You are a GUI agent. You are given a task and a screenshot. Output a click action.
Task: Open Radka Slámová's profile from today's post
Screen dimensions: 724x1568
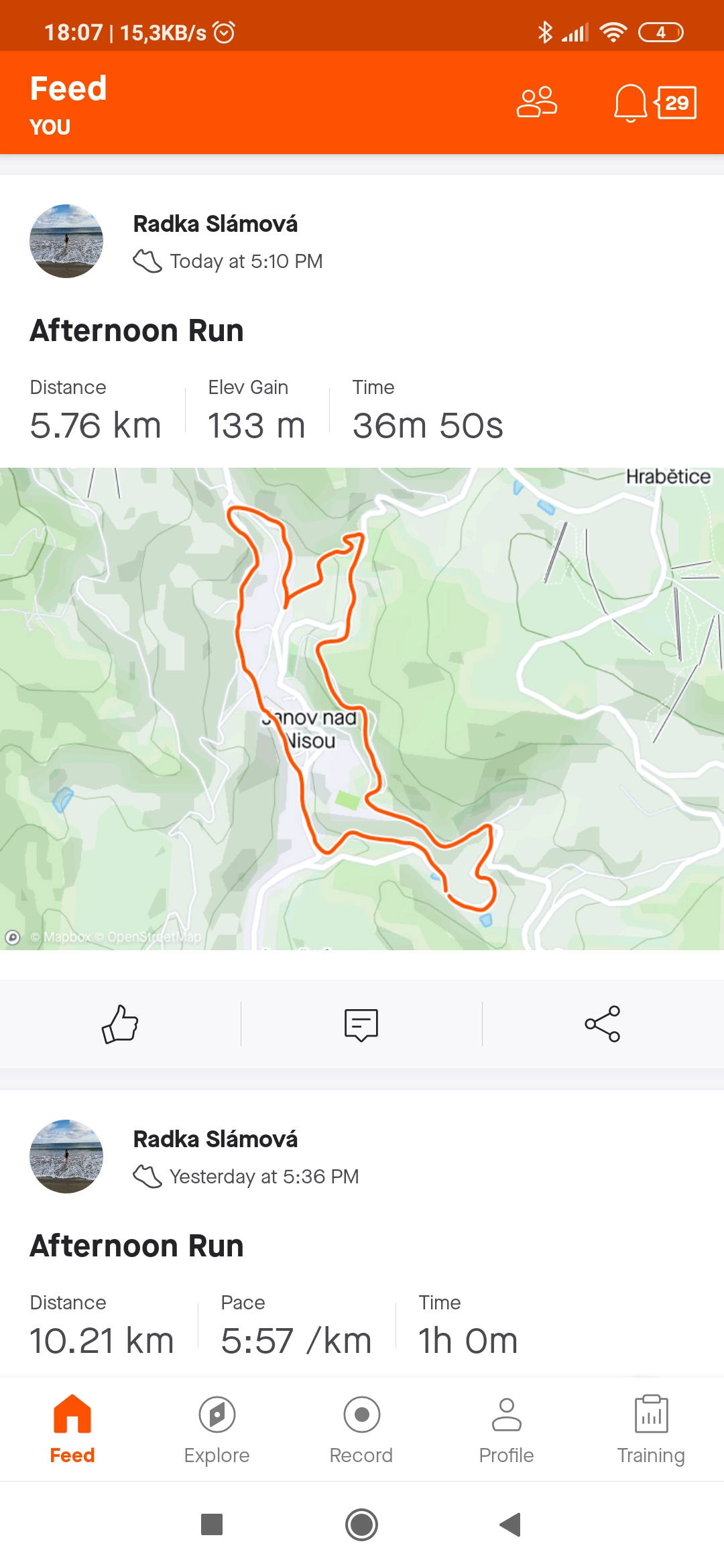(x=215, y=224)
